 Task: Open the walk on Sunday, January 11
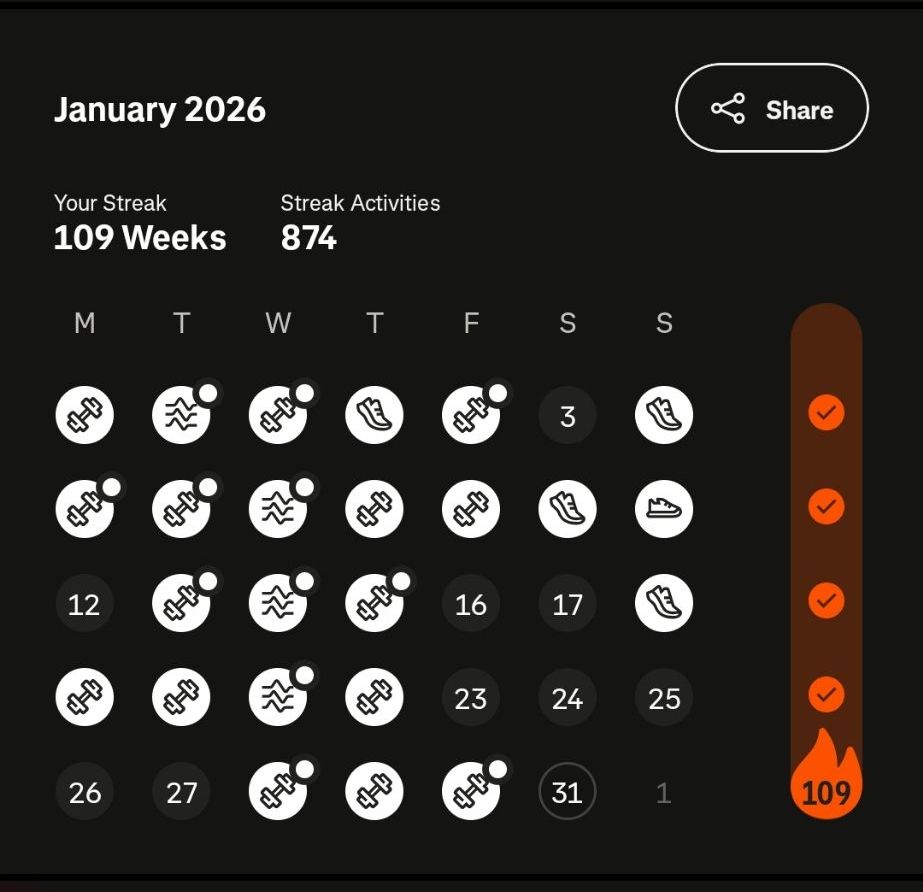(664, 509)
